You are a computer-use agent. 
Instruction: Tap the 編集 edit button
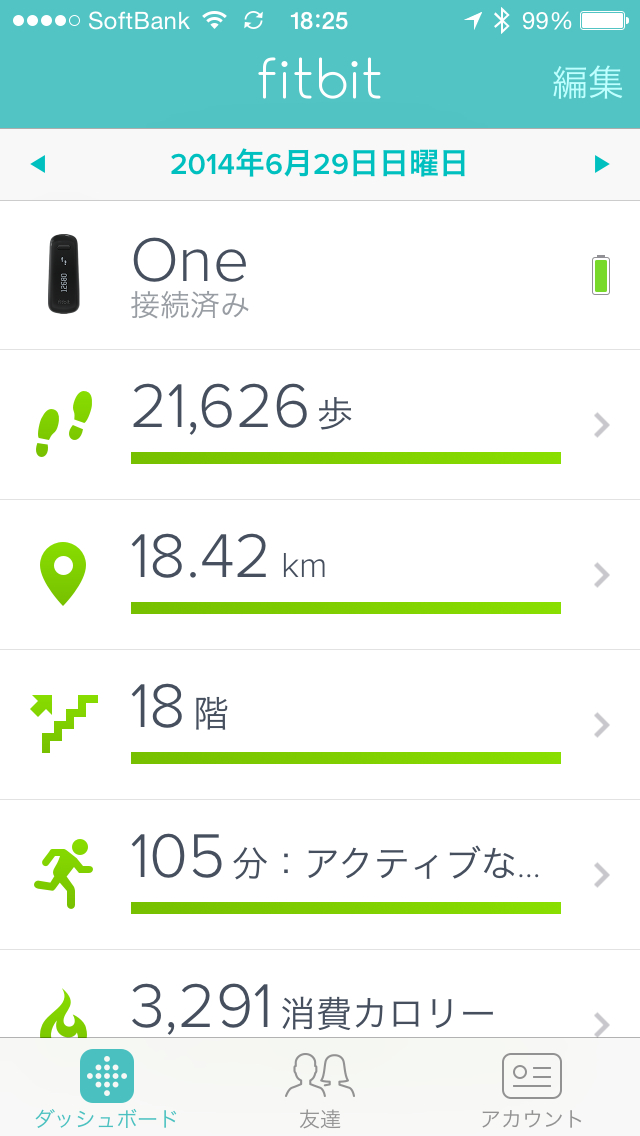587,83
